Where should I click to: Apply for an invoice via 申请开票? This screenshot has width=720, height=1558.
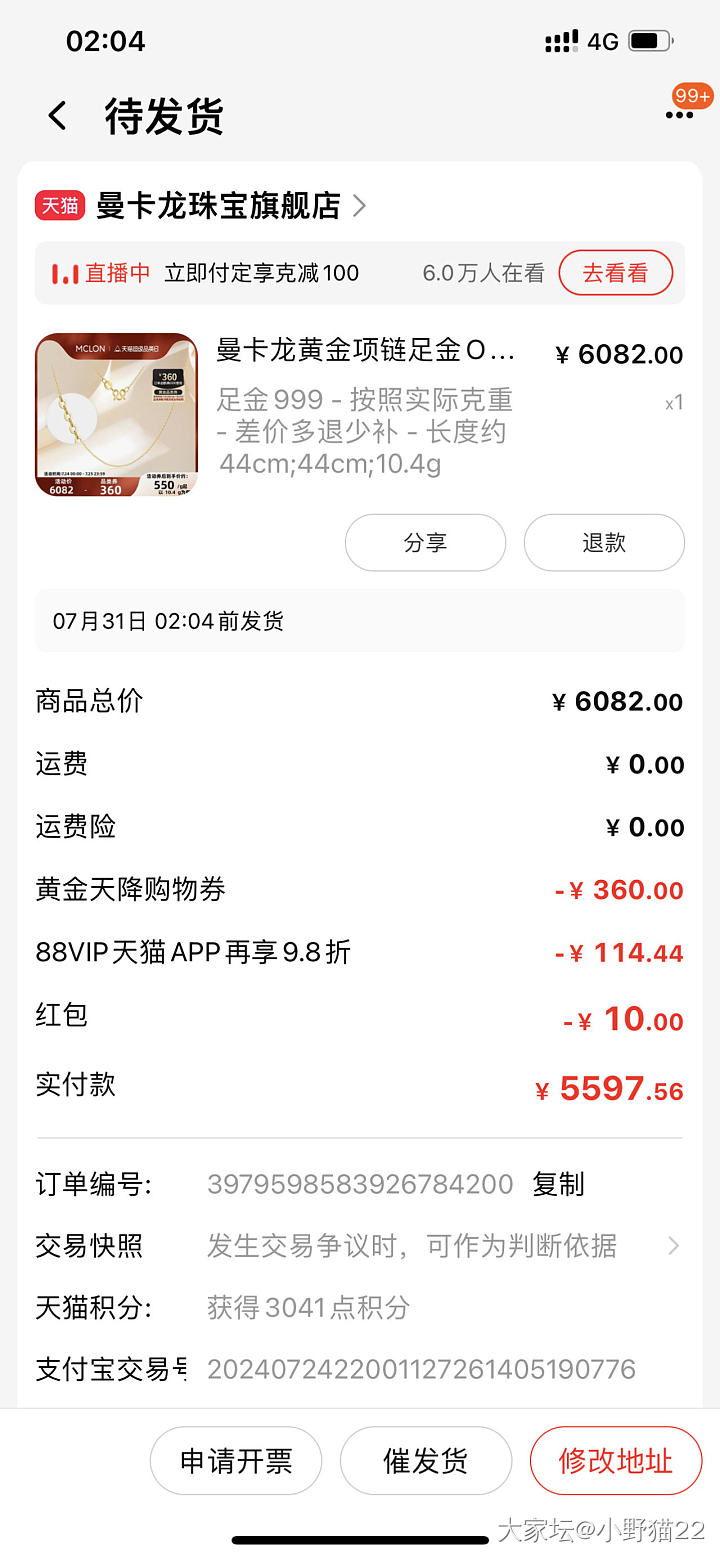236,1461
